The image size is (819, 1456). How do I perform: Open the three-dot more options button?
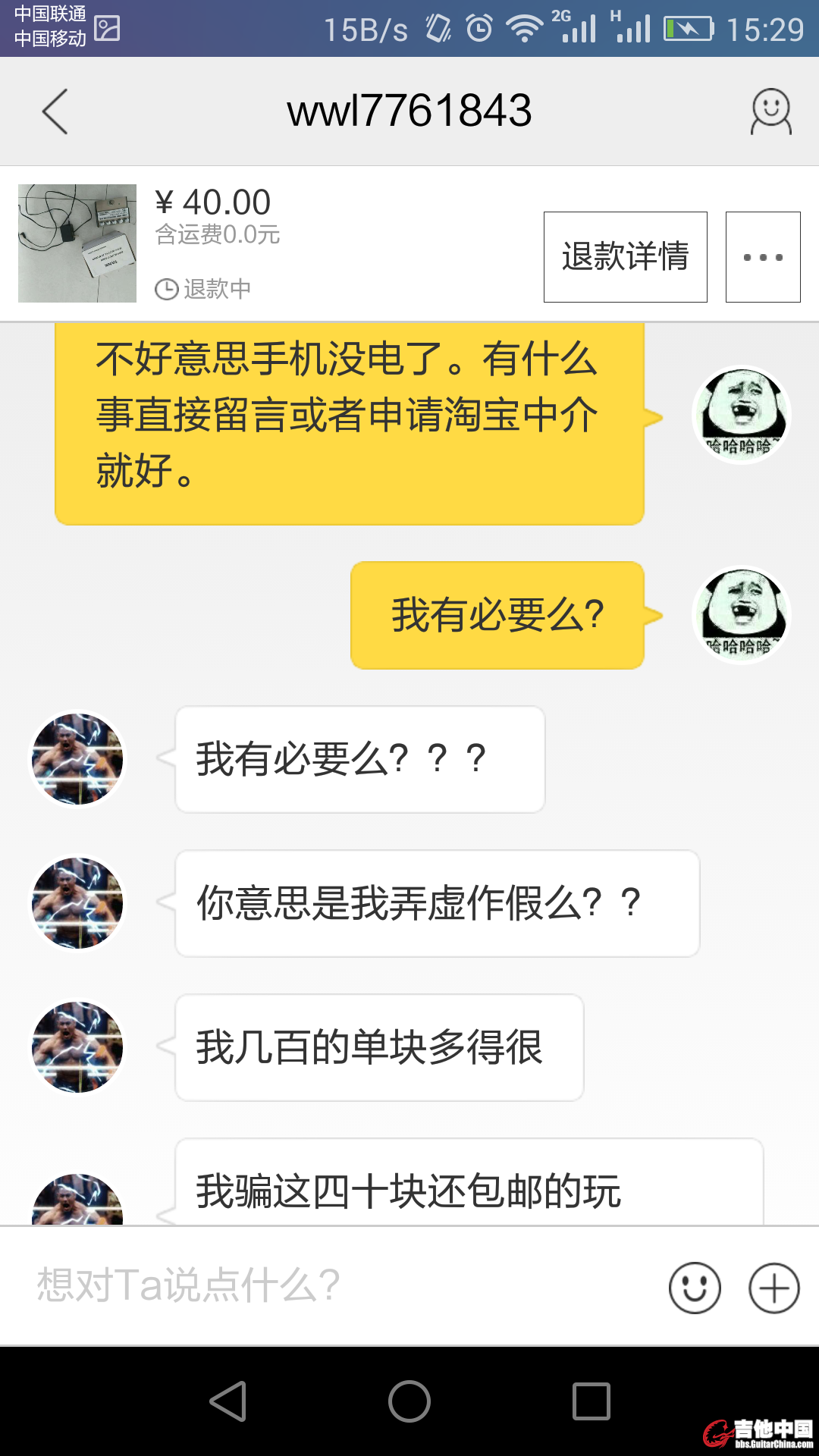pos(763,257)
